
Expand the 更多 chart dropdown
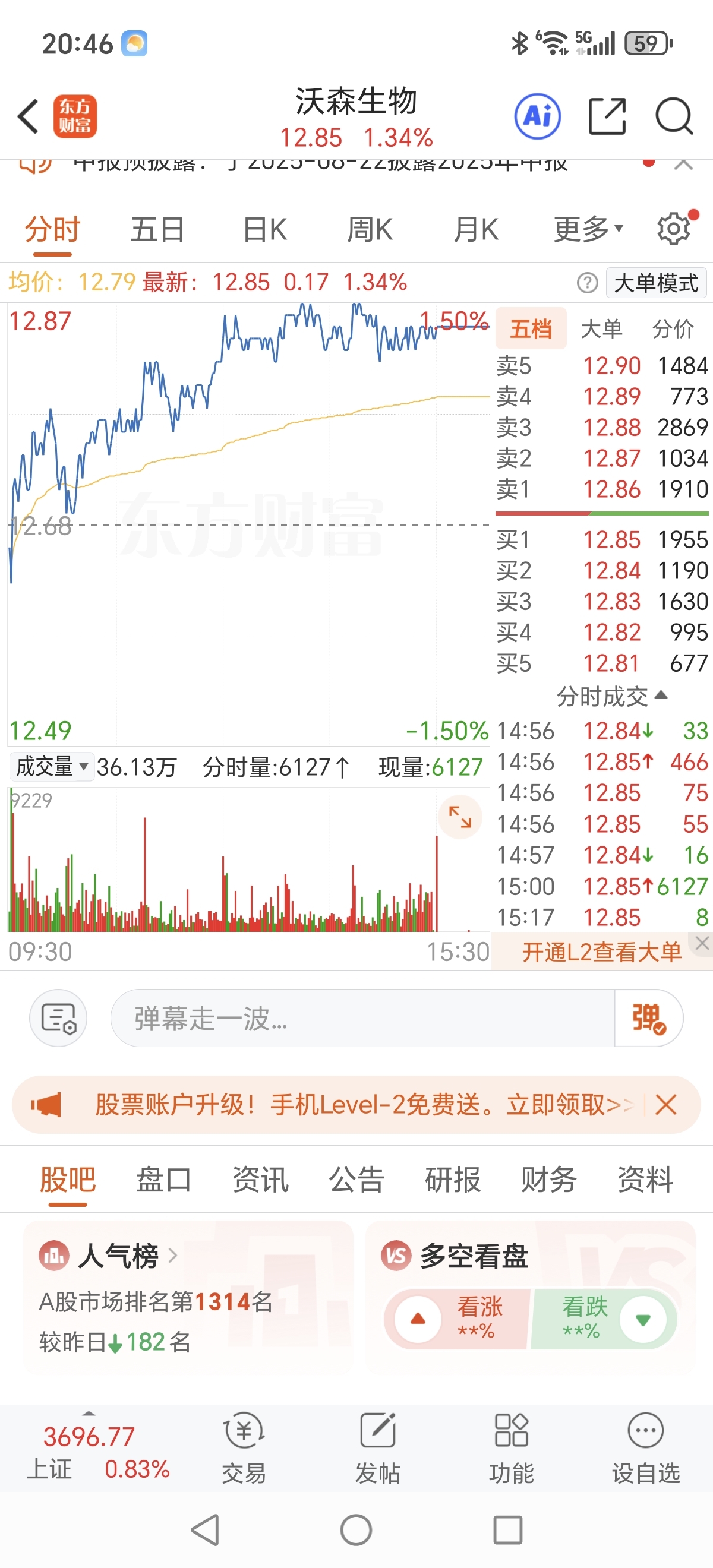tap(588, 229)
